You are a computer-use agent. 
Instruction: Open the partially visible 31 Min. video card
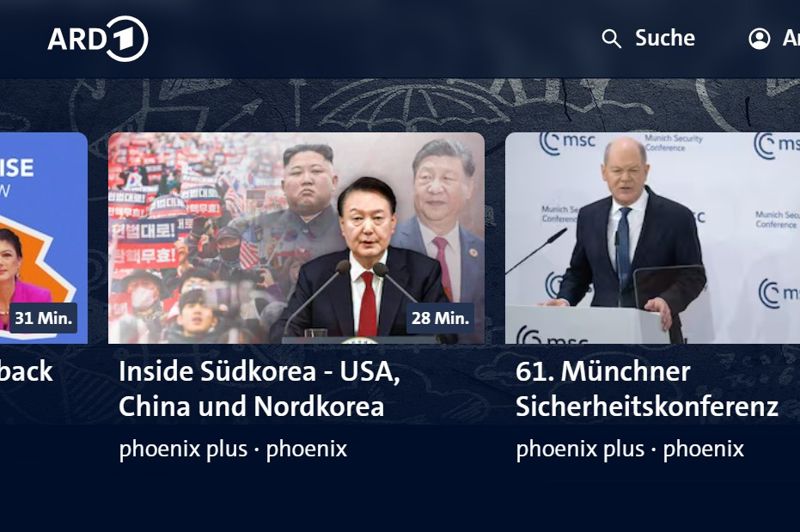(x=43, y=239)
